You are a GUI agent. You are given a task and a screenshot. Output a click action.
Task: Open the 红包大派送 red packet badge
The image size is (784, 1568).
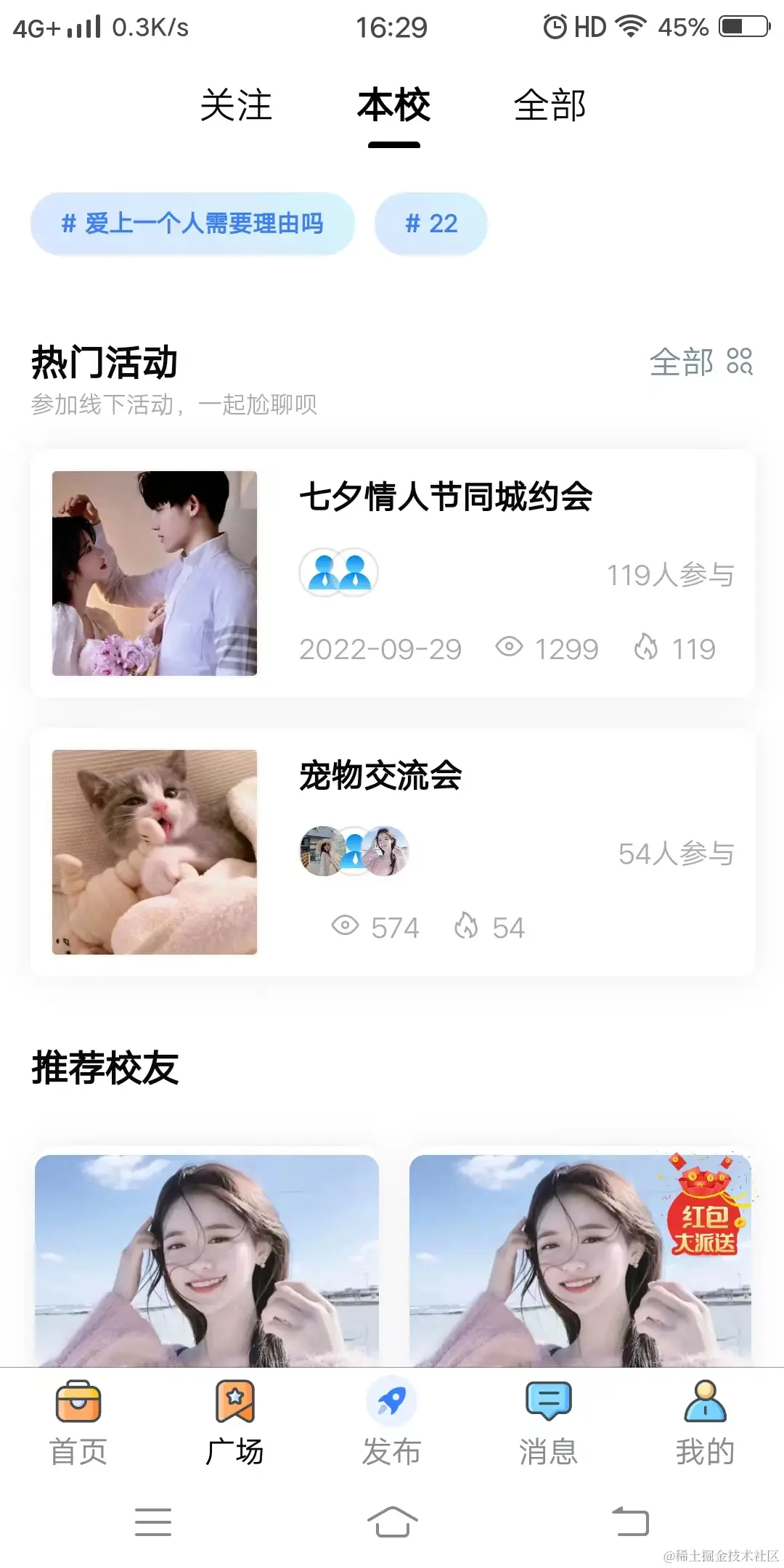click(705, 1209)
